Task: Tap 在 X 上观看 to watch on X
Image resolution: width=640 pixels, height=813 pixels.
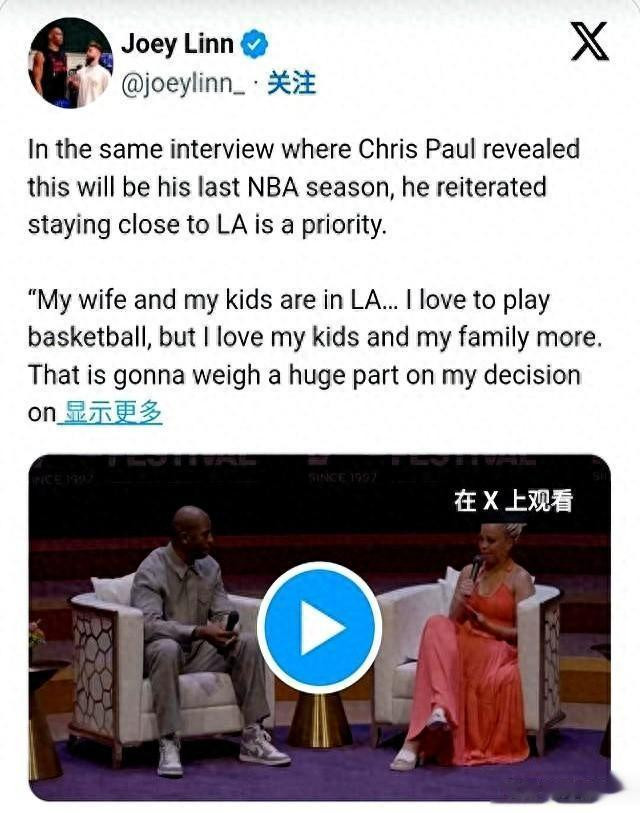Action: click(513, 500)
